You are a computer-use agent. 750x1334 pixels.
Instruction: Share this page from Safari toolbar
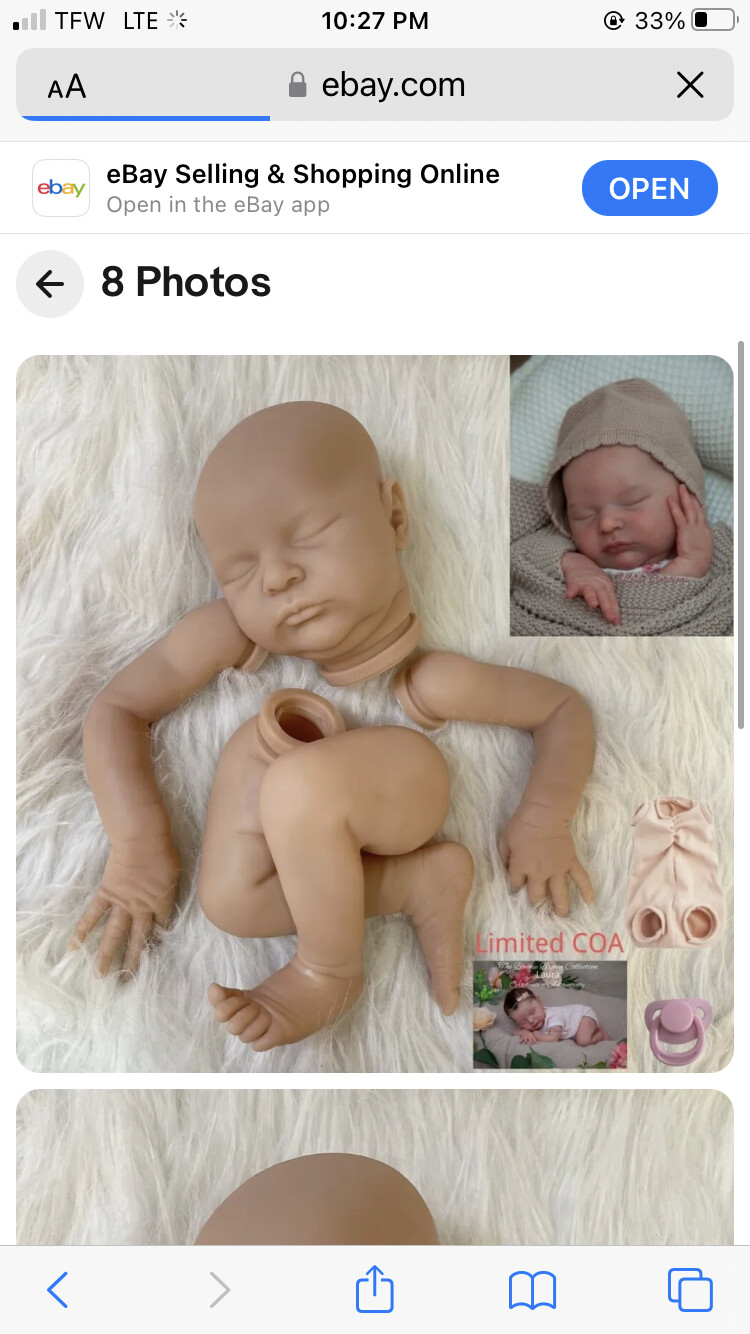[375, 1288]
